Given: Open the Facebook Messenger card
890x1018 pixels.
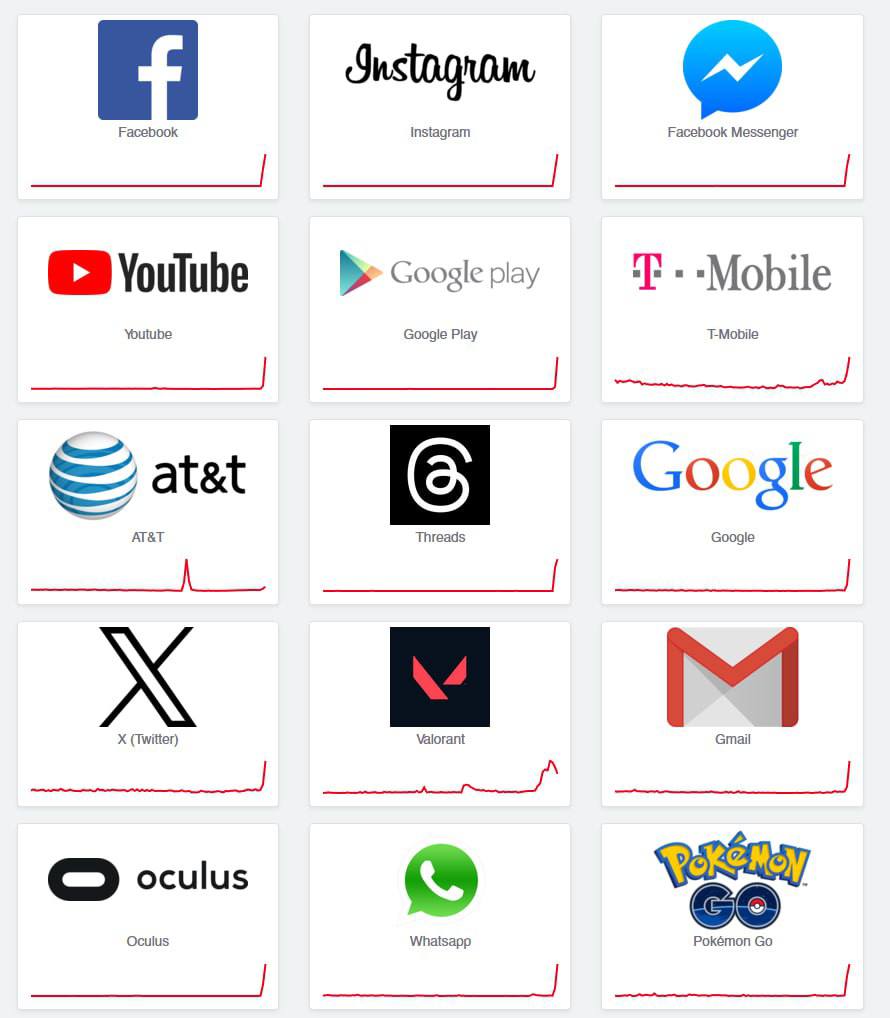Looking at the screenshot, I should [x=732, y=106].
